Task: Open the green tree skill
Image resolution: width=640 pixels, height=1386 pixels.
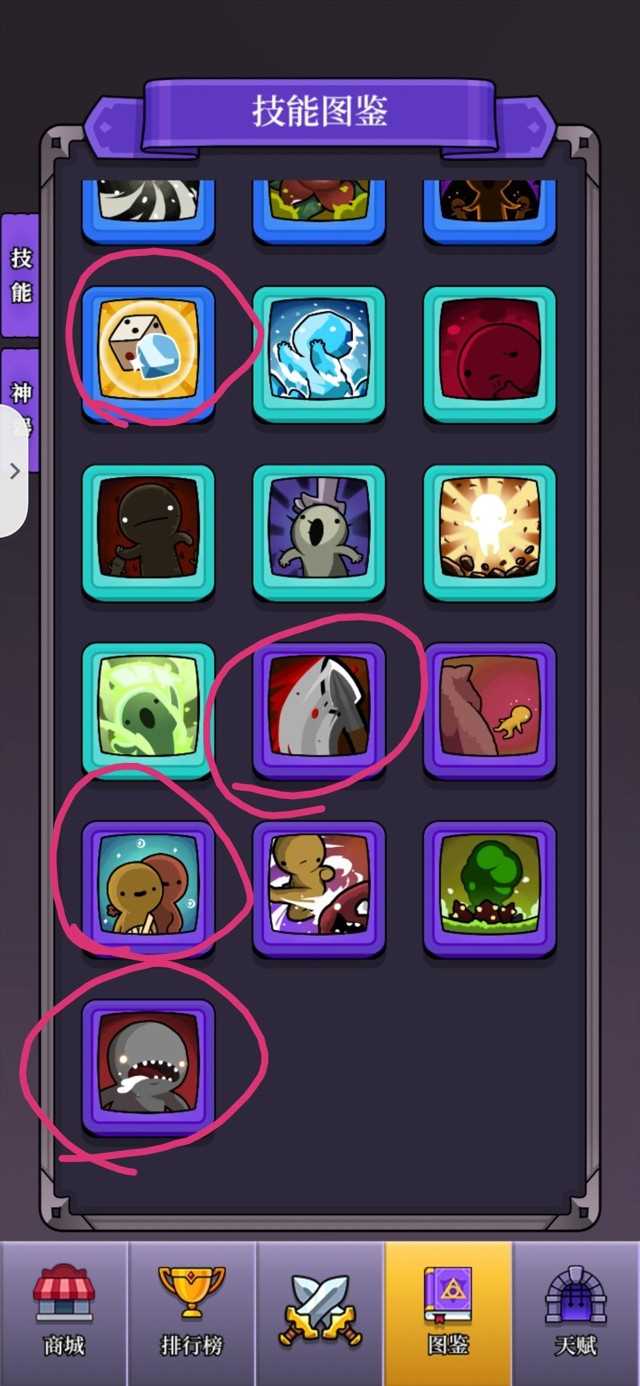Action: click(490, 888)
